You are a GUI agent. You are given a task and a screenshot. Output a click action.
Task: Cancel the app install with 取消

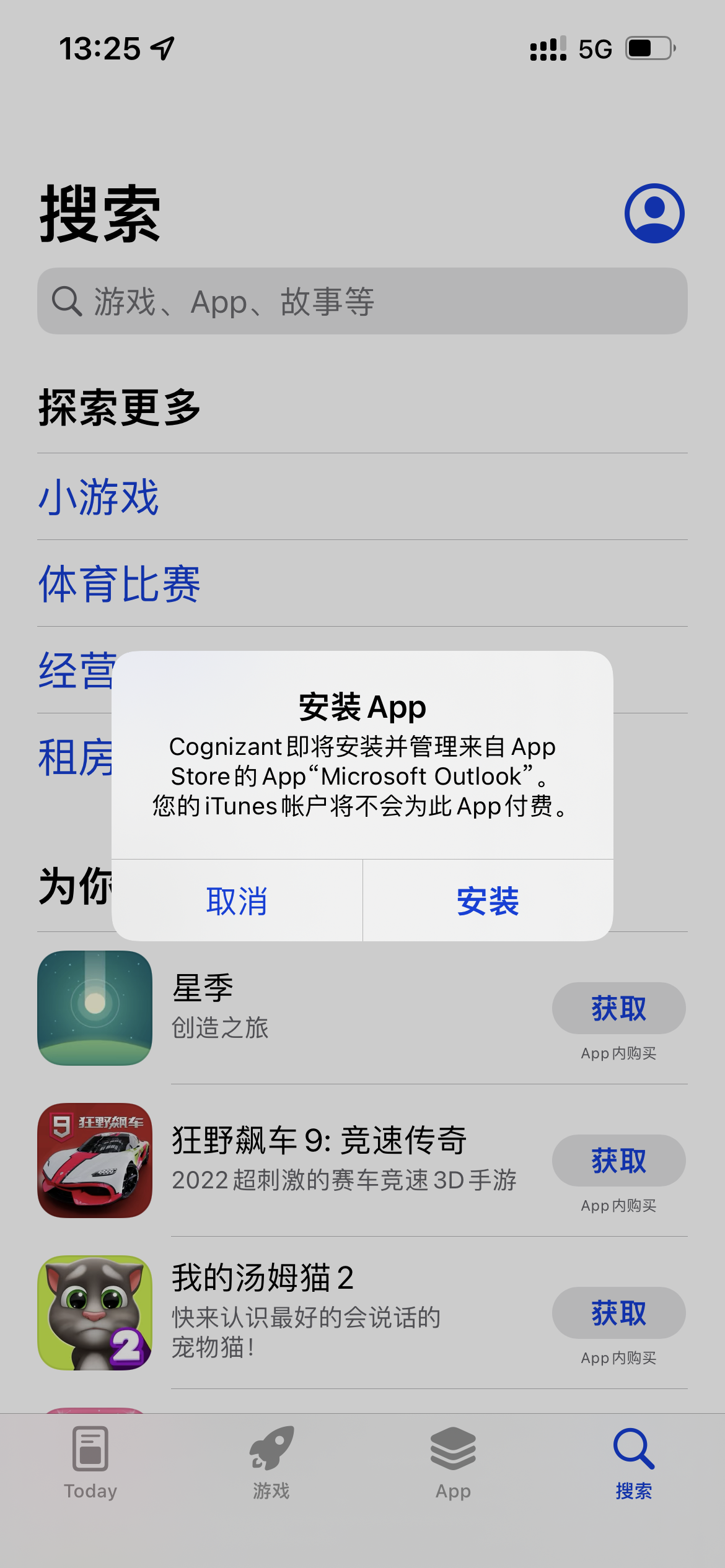click(x=237, y=901)
